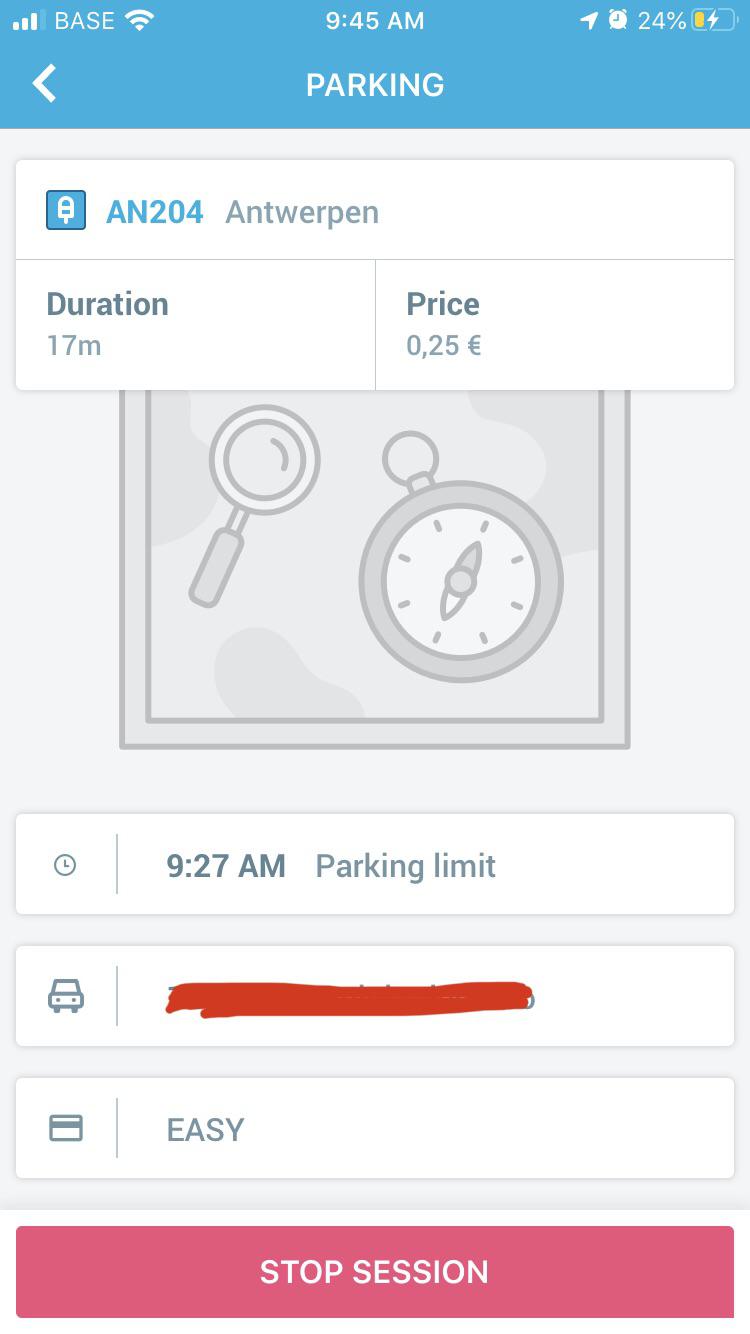
Task: Select the 9:27 AM parking limit row
Action: [x=375, y=865]
